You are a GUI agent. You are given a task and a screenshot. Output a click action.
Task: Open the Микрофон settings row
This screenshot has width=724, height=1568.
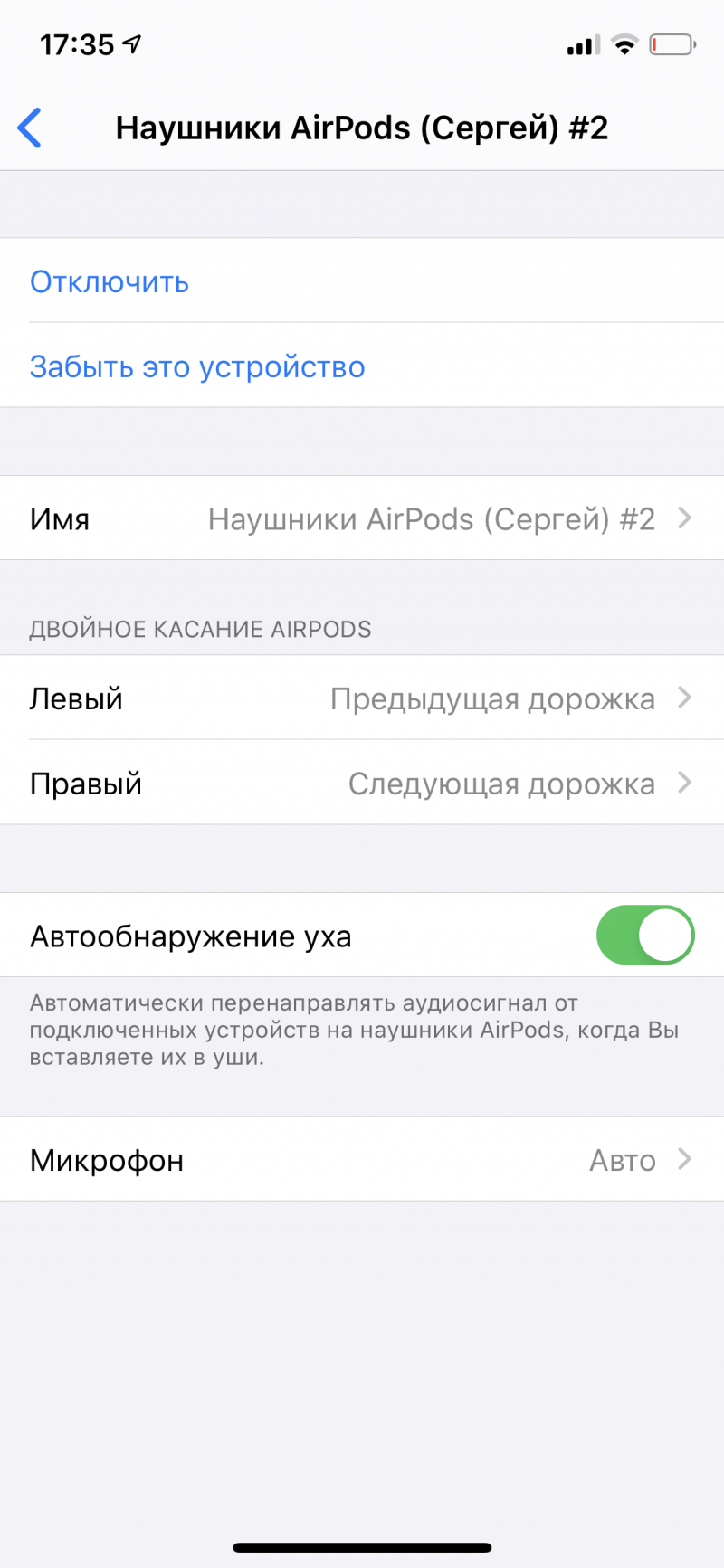(x=362, y=1159)
